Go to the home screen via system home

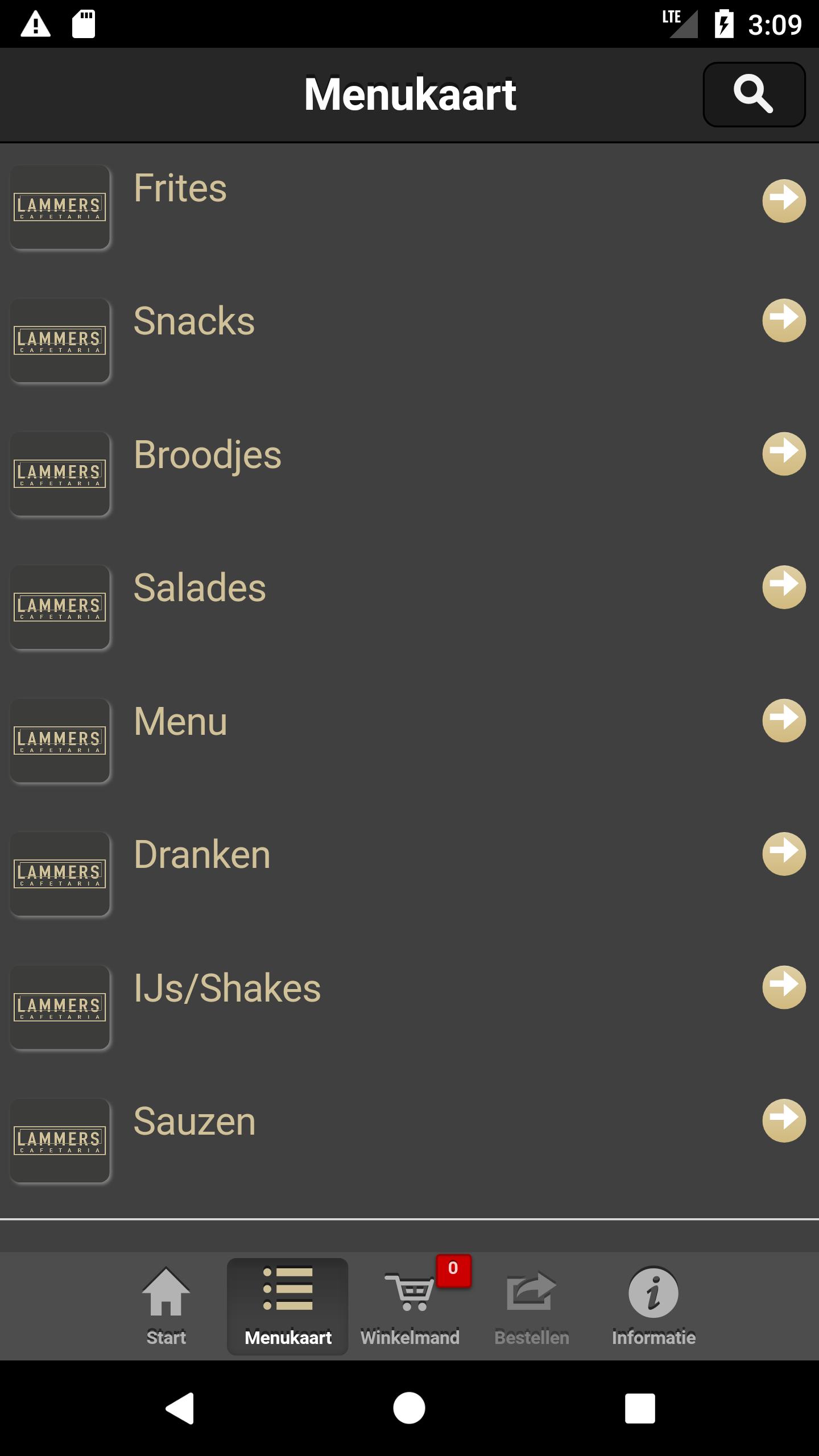point(409,1408)
